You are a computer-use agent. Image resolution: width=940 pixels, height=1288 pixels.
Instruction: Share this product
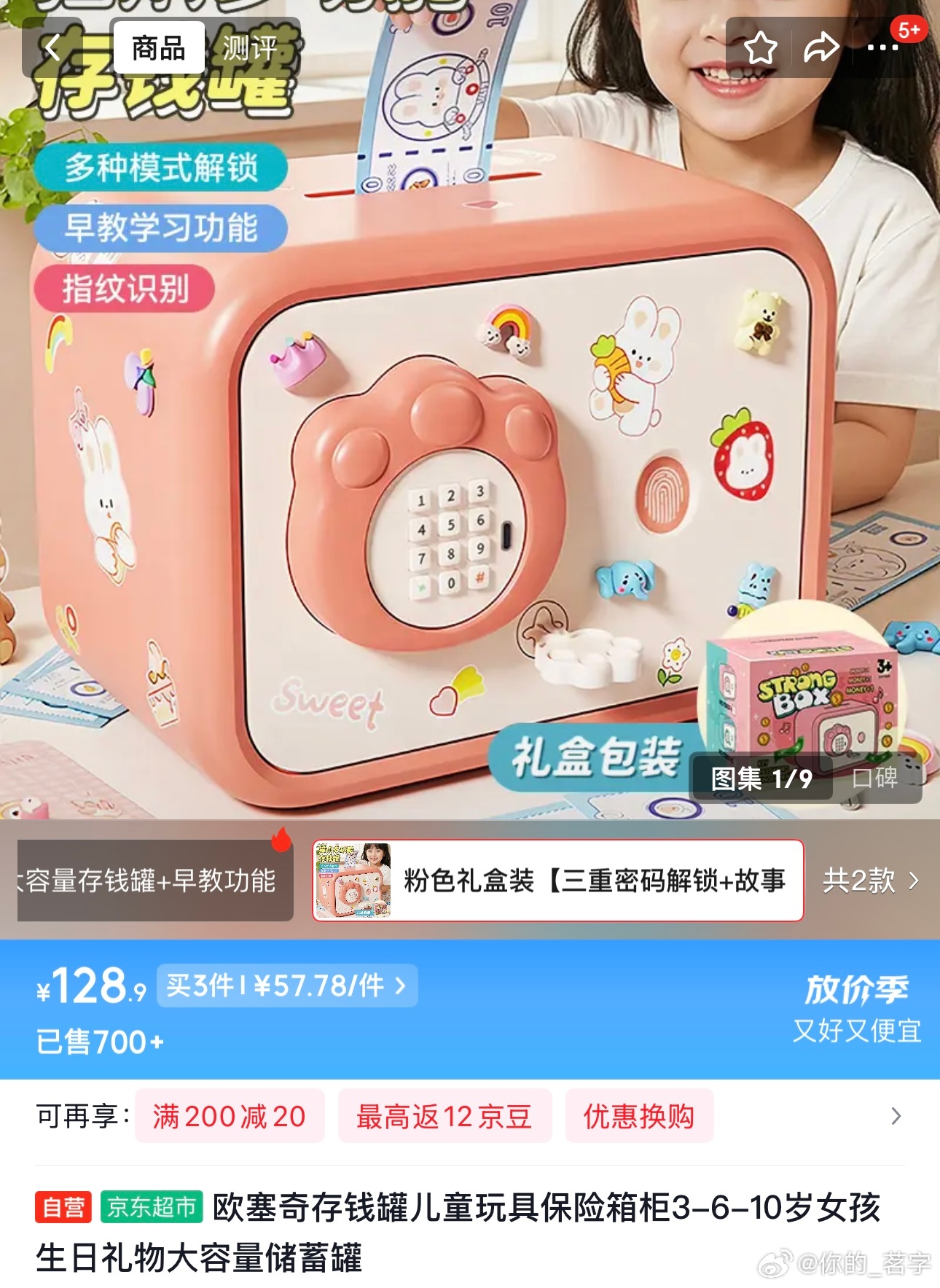point(821,49)
